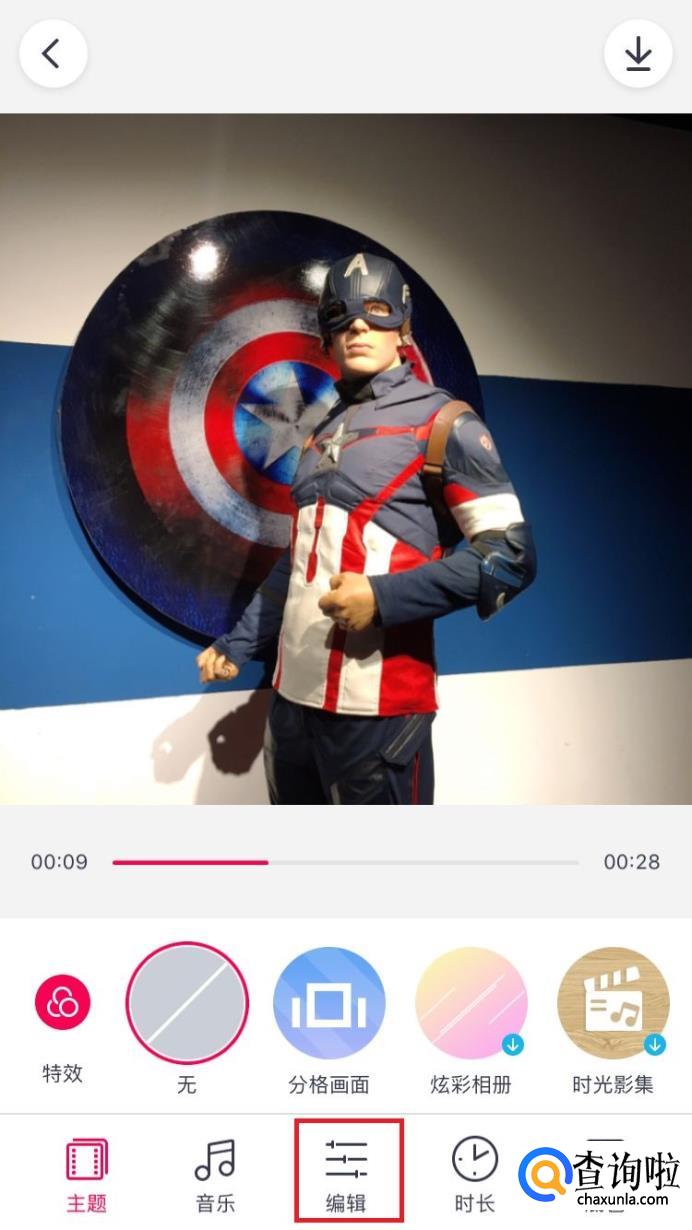Open the 特效 effects button
This screenshot has height=1230, width=692.
[63, 1003]
